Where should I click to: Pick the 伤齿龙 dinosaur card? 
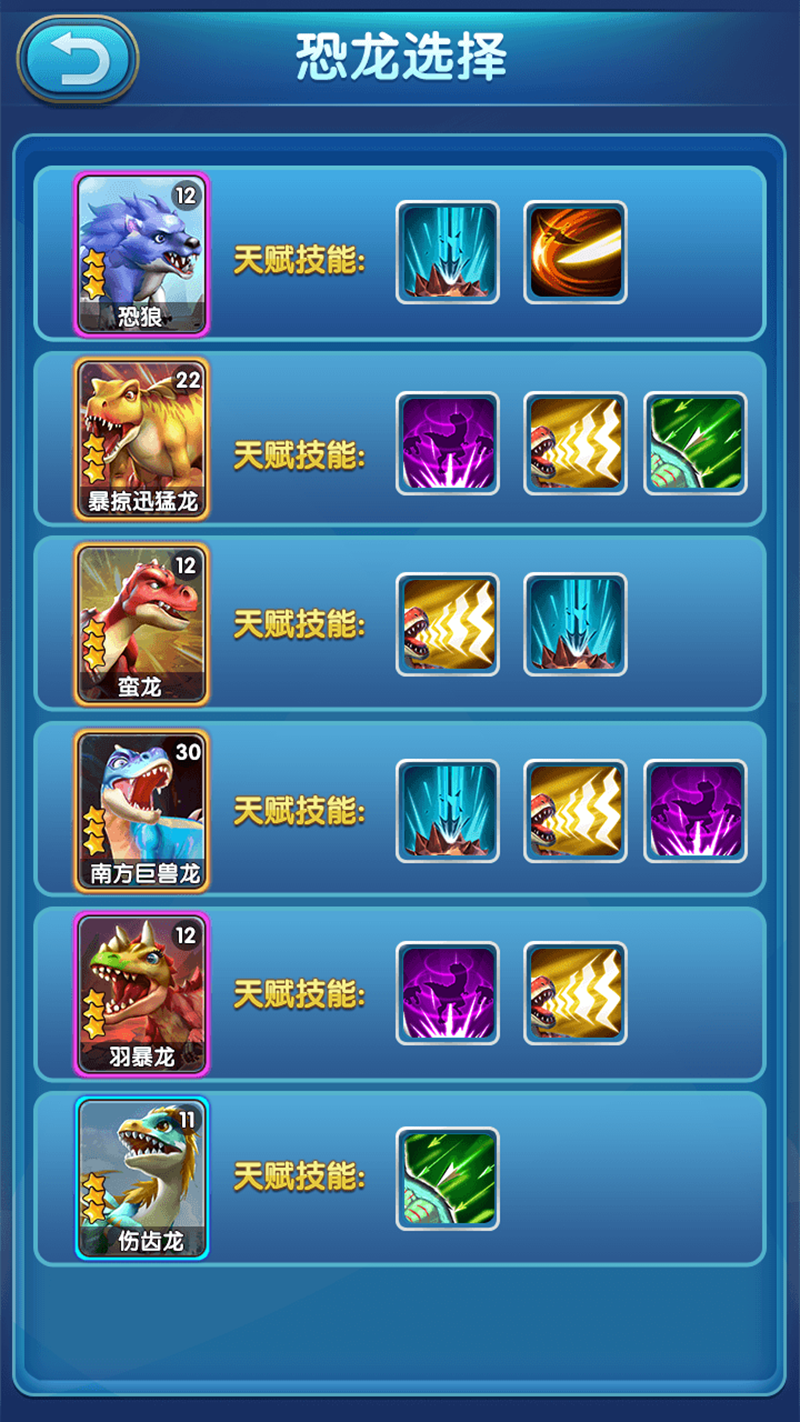pos(141,1178)
